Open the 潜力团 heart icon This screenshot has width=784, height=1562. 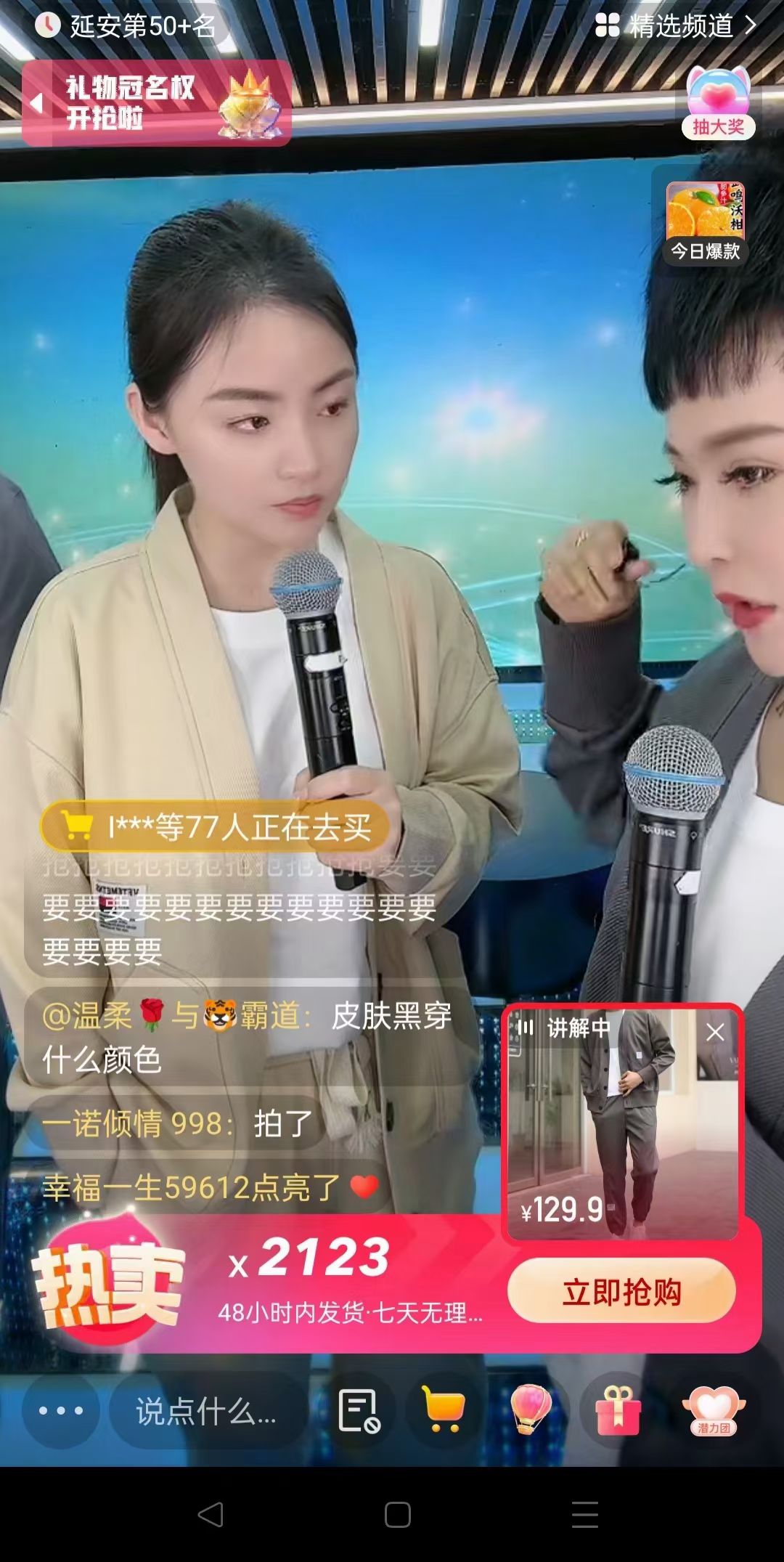click(x=714, y=1410)
